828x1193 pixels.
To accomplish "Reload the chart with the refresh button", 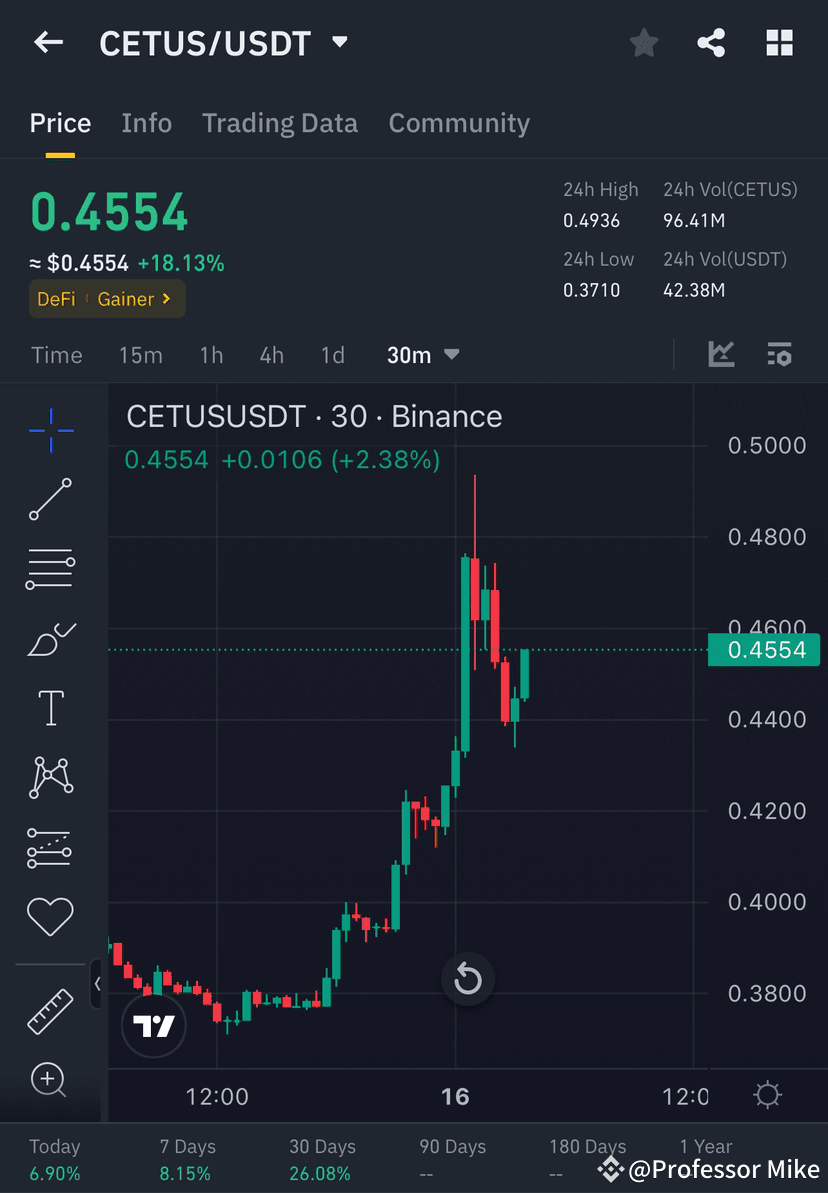I will (467, 979).
